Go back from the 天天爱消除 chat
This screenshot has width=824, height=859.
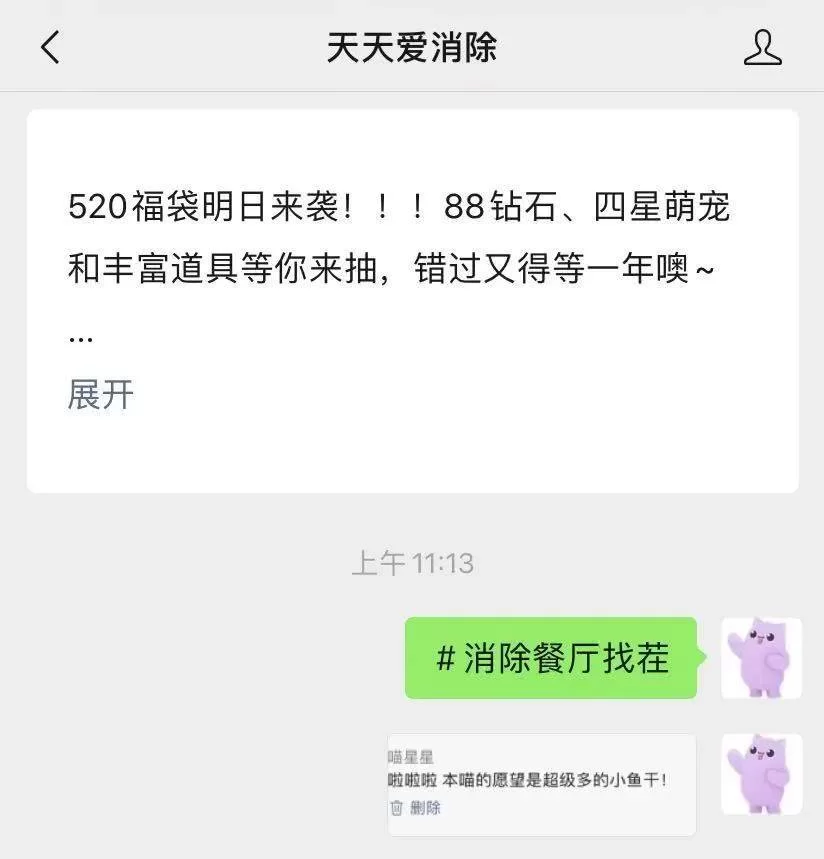pos(50,47)
